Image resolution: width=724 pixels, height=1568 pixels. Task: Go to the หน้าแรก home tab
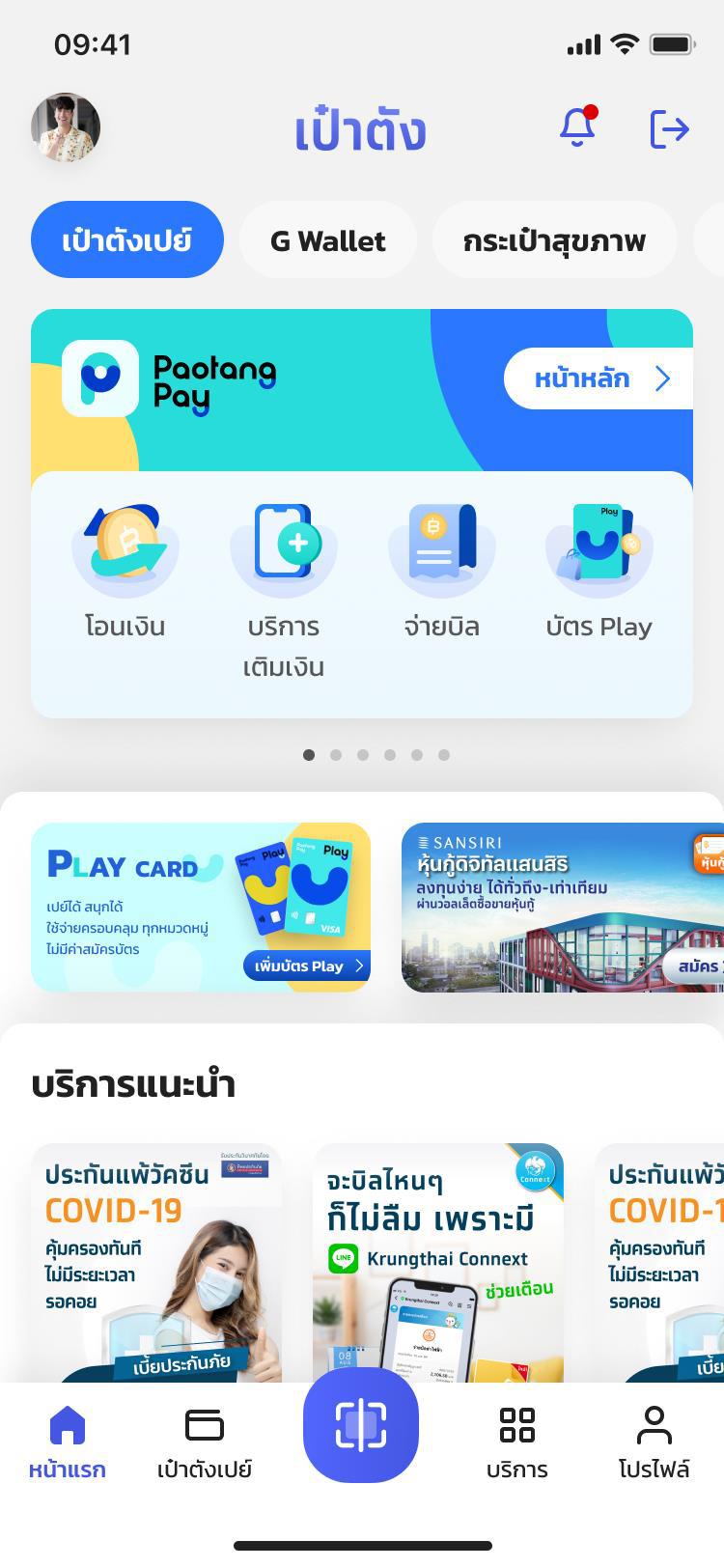(x=67, y=1442)
